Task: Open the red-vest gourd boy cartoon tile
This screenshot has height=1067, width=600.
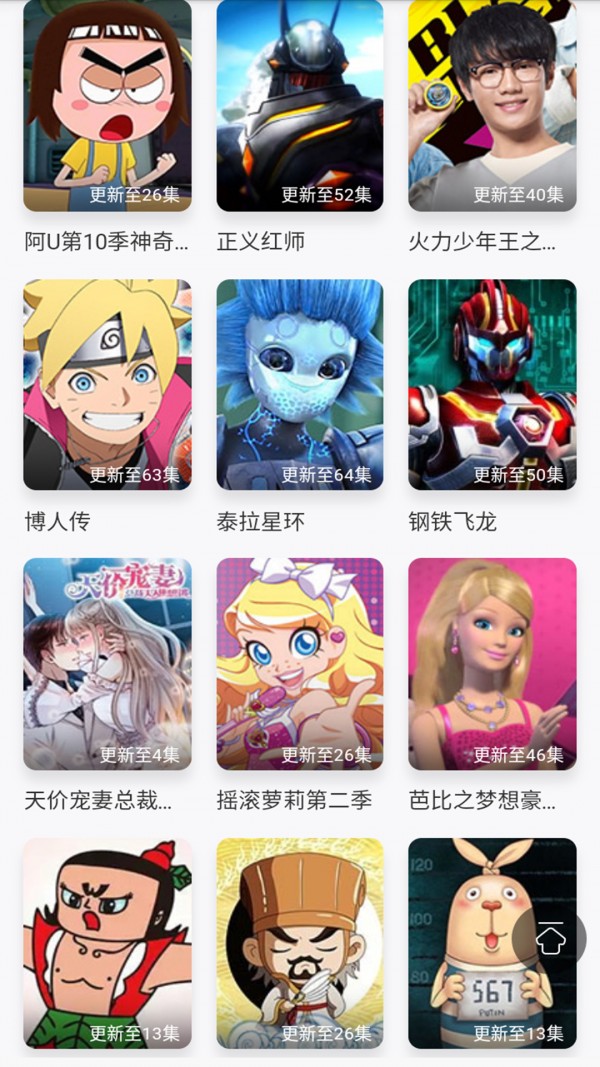Action: tap(107, 942)
